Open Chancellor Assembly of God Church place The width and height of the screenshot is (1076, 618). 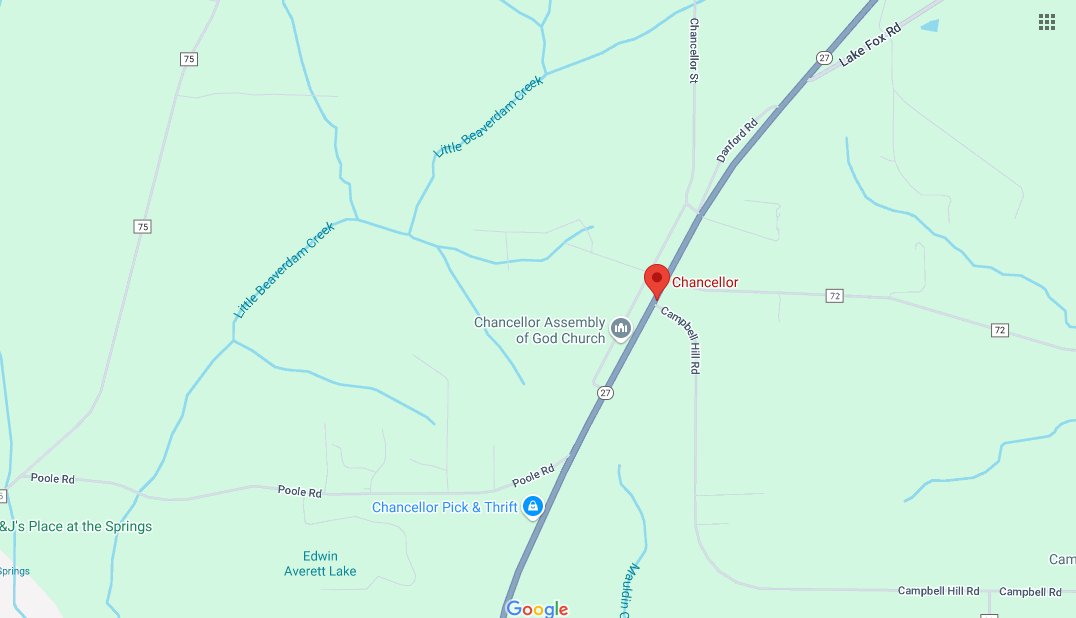[x=621, y=329]
